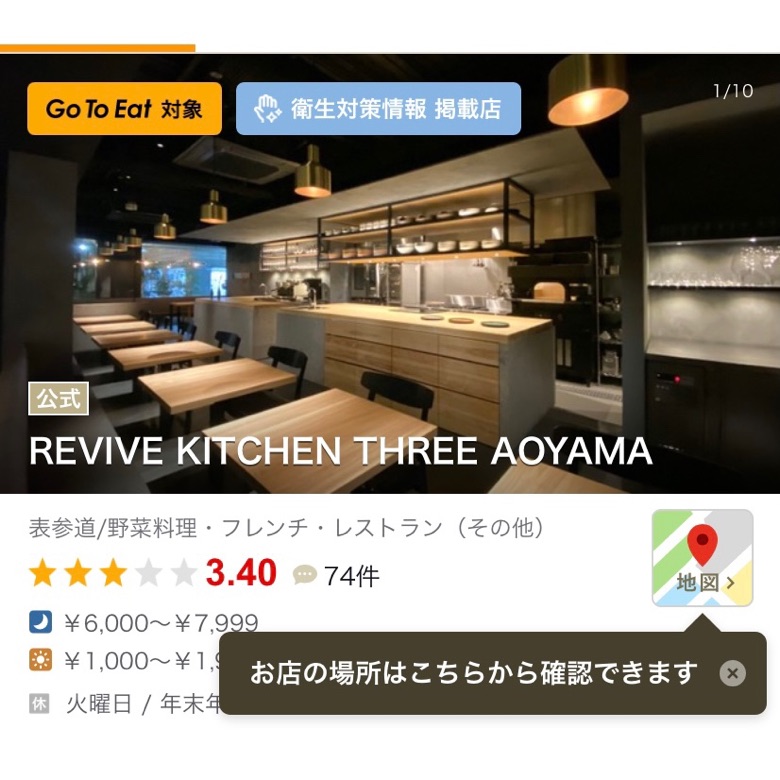View the 74件 reviews
Image resolution: width=780 pixels, height=780 pixels.
pos(337,576)
